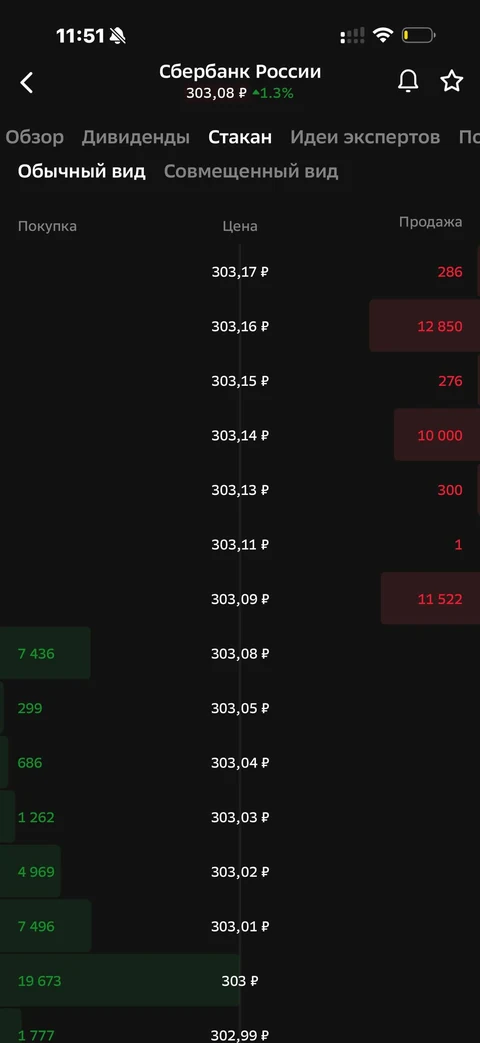This screenshot has height=1043, width=480.
Task: Tap the 303,08 ₽ buy order row
Action: (x=240, y=654)
